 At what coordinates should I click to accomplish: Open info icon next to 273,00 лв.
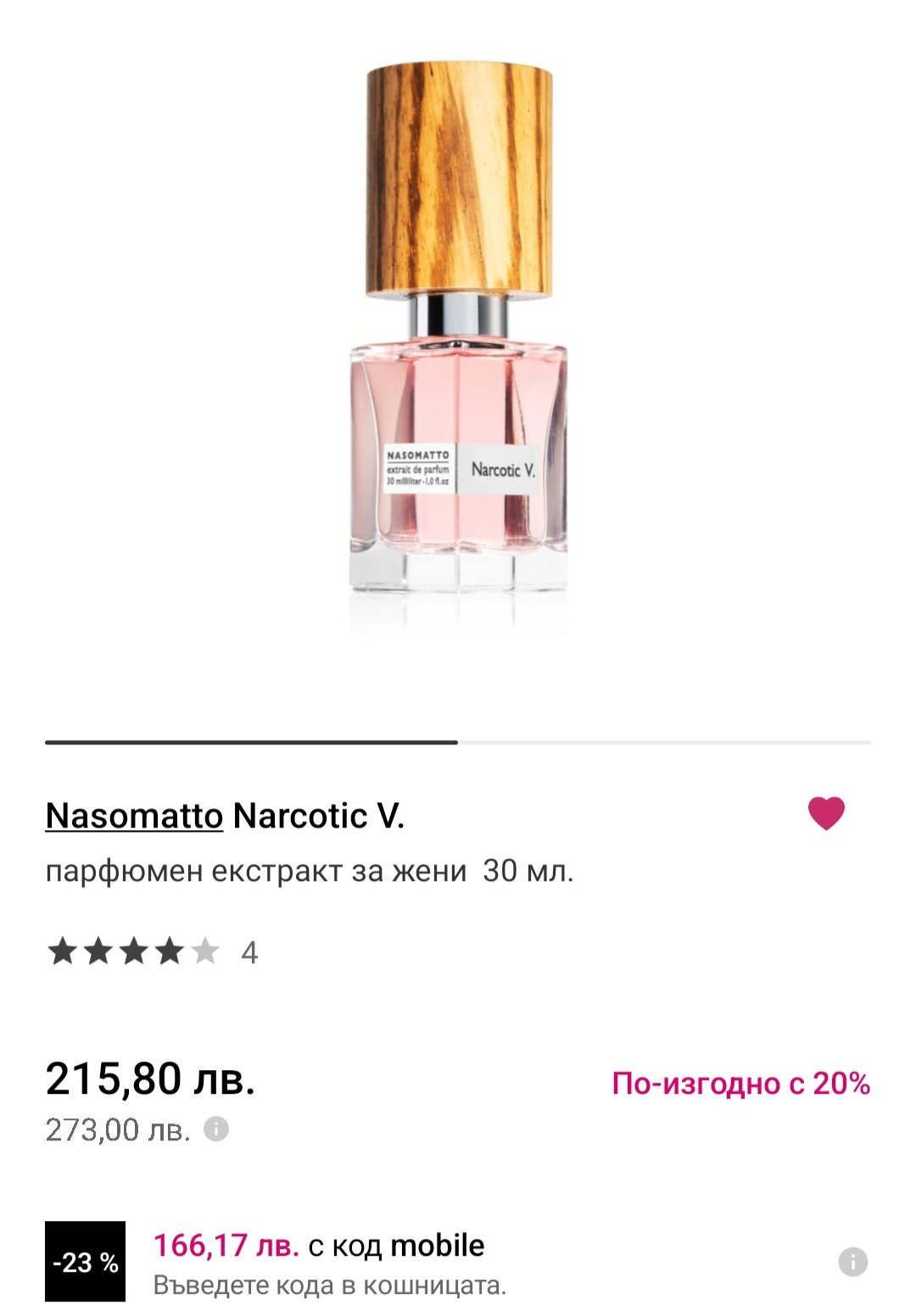coord(216,1129)
